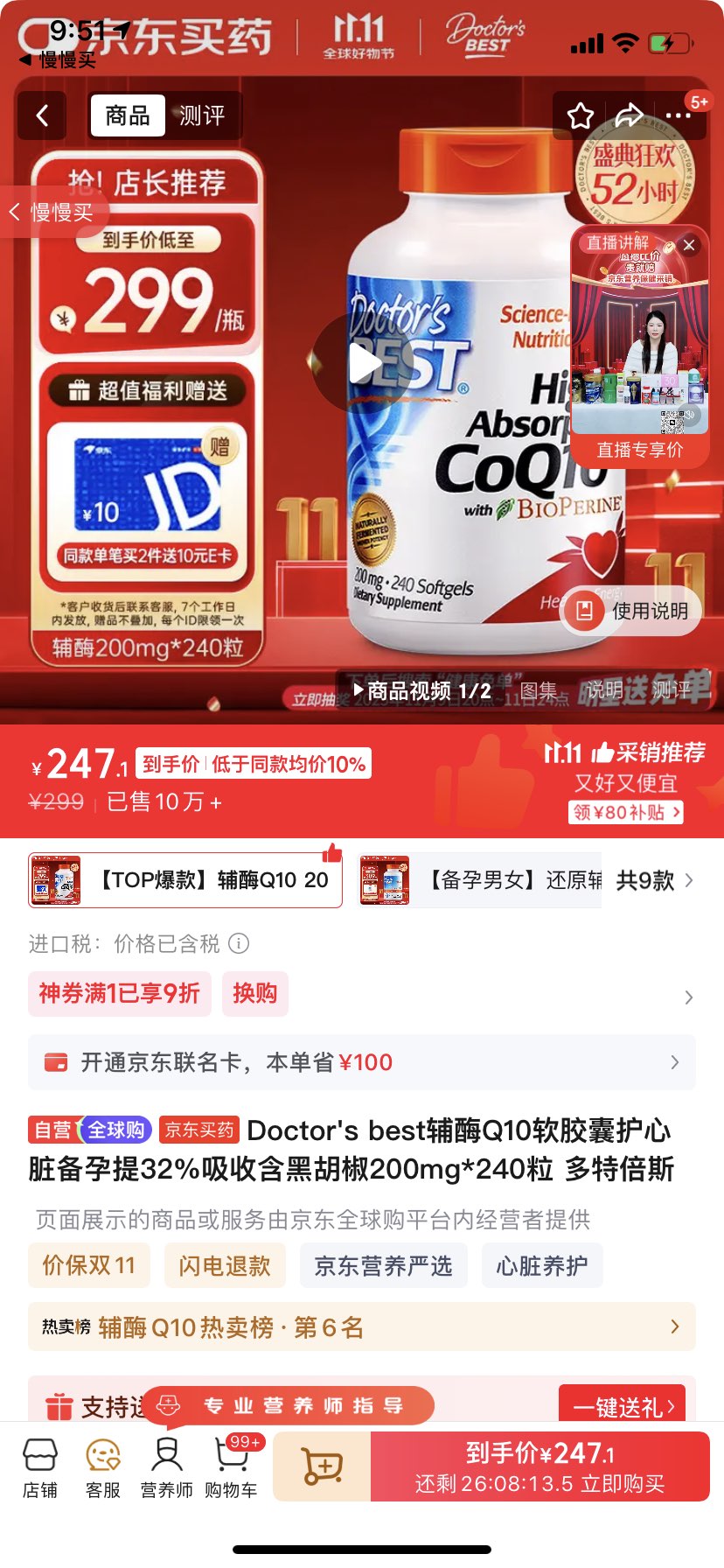Open the share icon

(x=628, y=115)
